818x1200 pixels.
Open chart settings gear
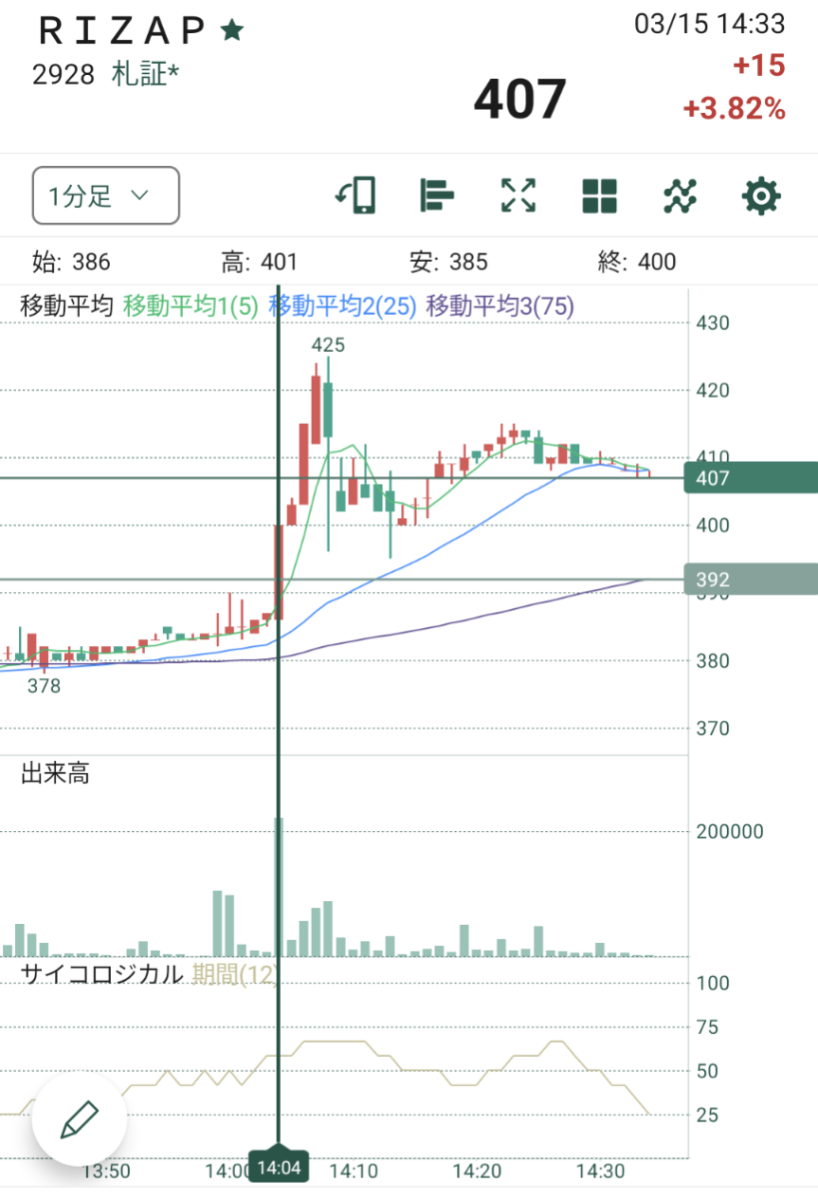[x=760, y=195]
